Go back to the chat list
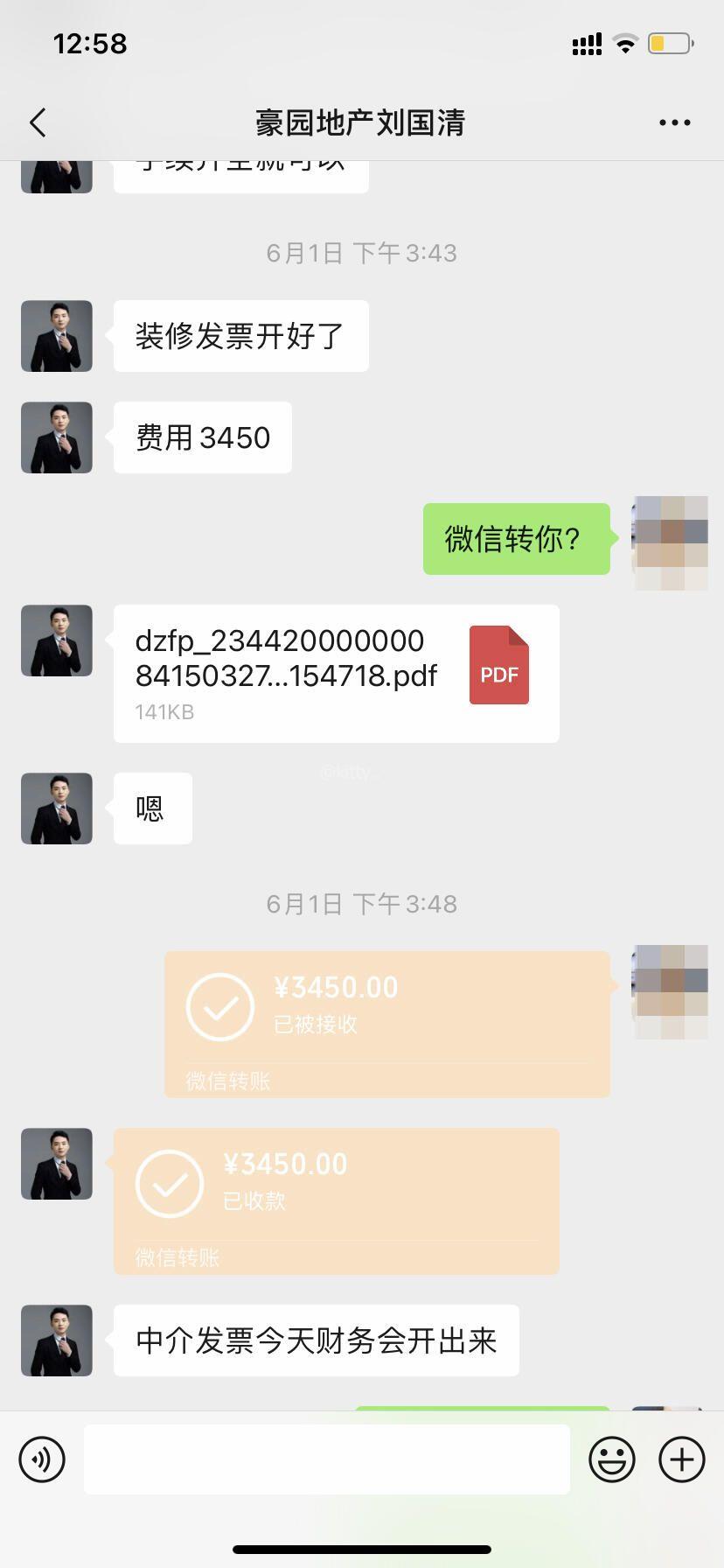 (38, 123)
